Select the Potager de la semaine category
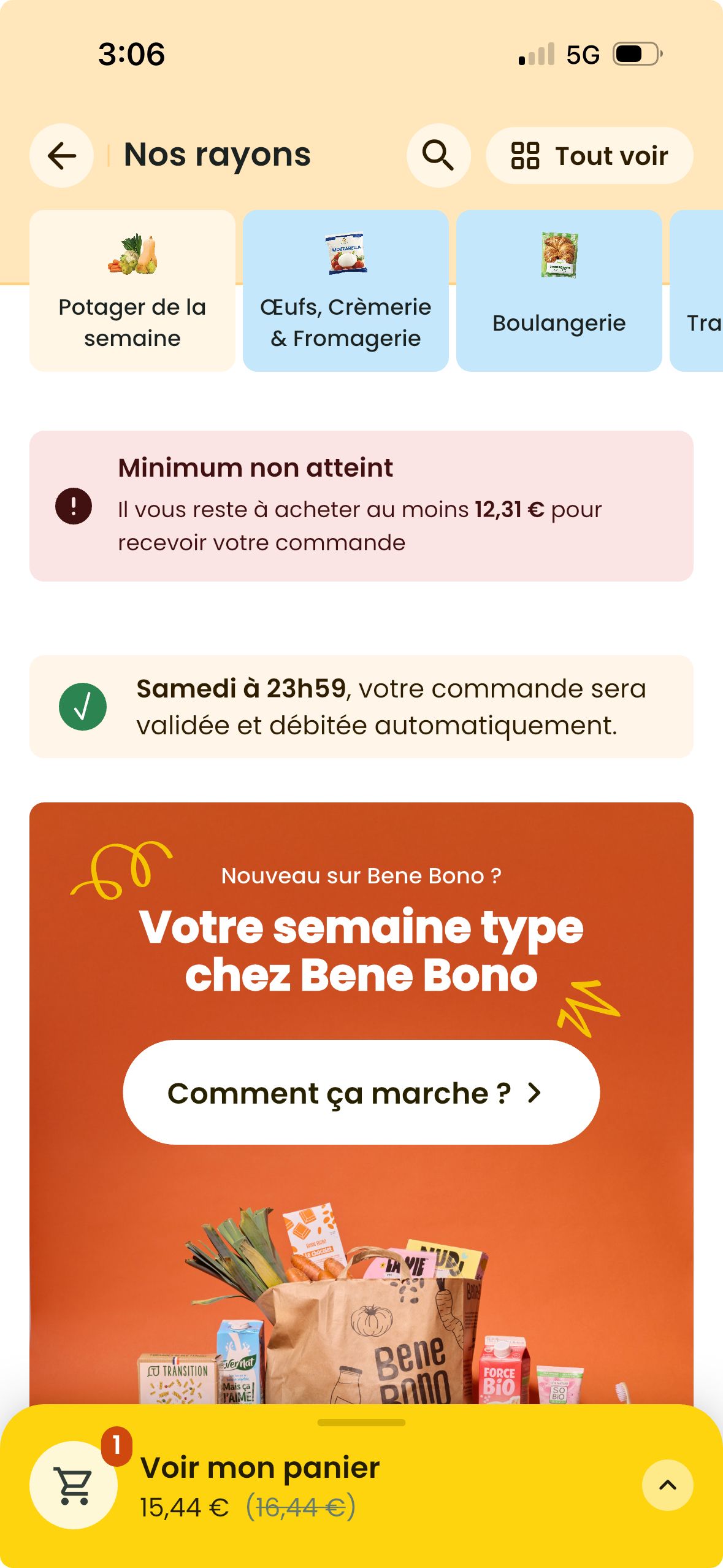Viewport: 723px width, 1568px height. [132, 290]
